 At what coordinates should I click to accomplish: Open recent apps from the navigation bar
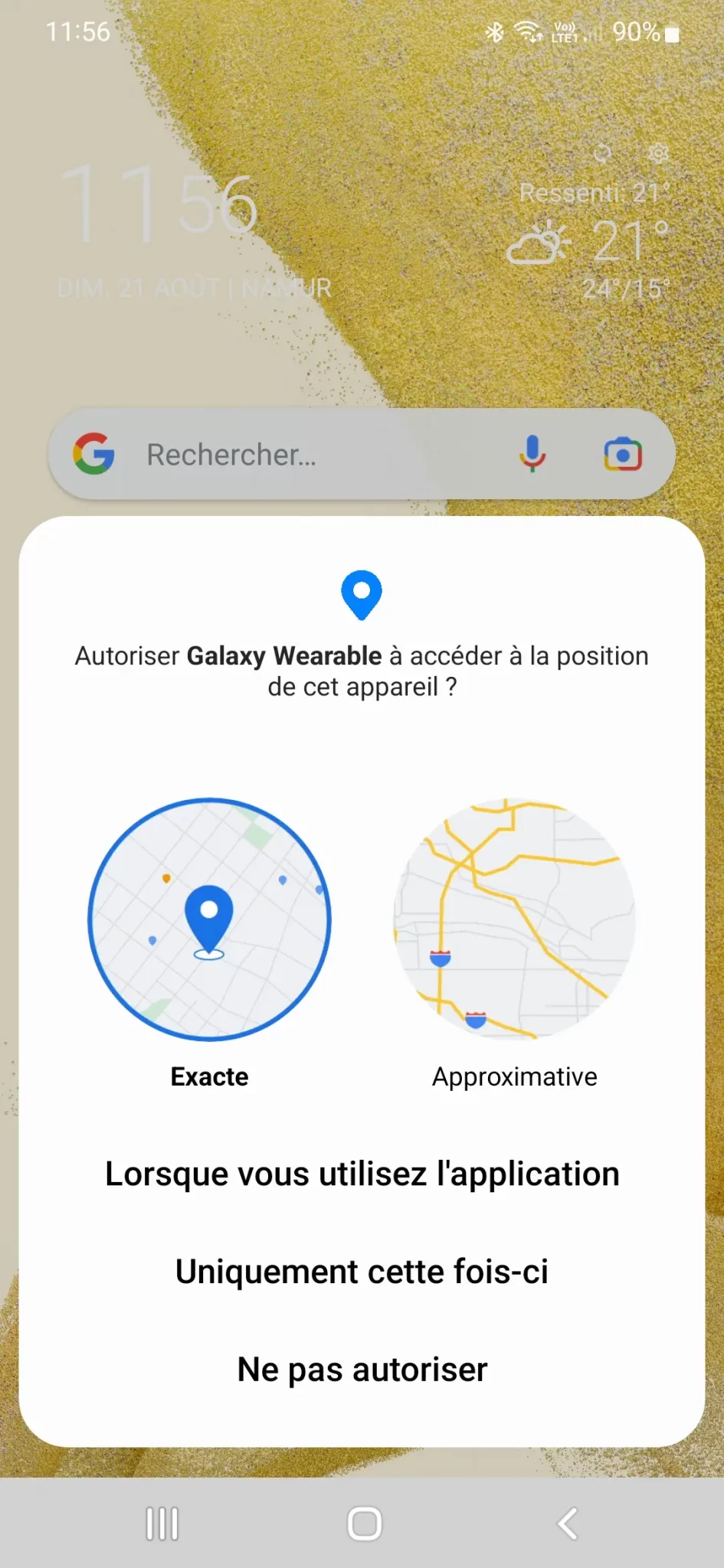(162, 1524)
